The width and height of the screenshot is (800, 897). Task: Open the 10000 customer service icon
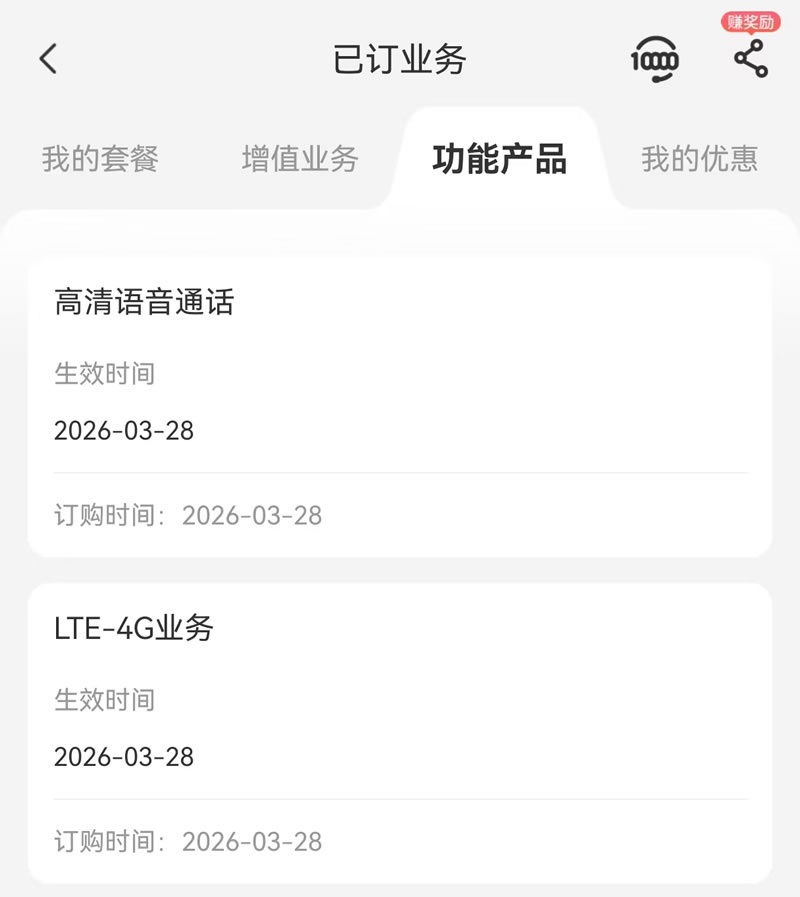pyautogui.click(x=655, y=59)
